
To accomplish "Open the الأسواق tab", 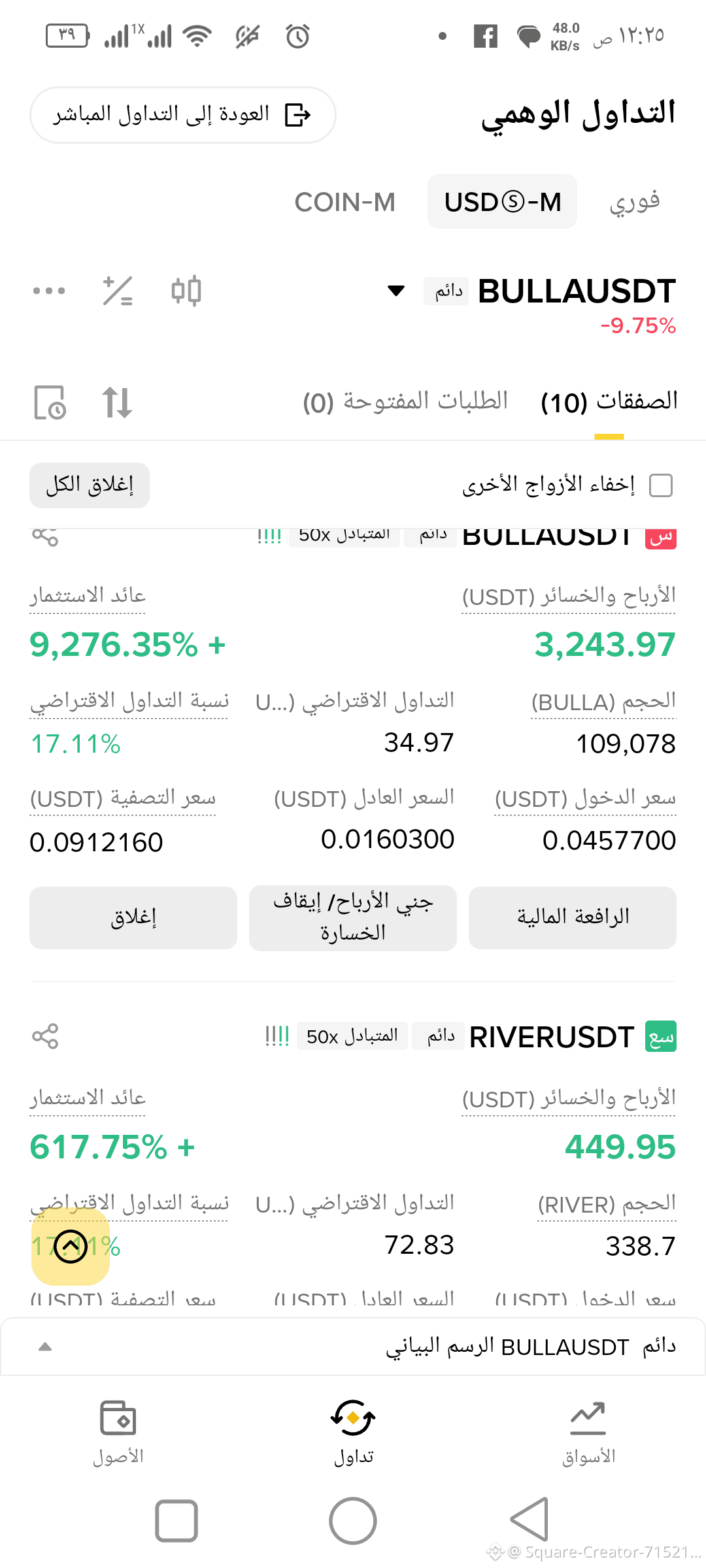I will point(588,1433).
